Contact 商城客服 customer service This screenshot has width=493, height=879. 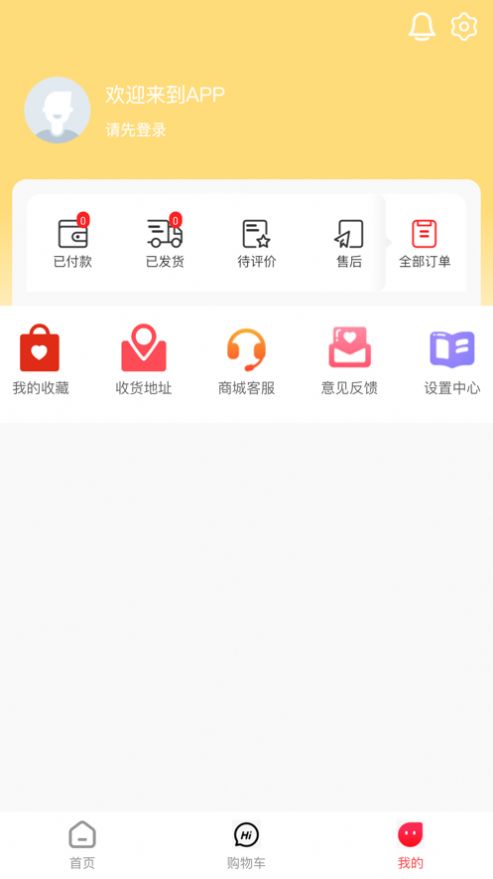(x=246, y=360)
